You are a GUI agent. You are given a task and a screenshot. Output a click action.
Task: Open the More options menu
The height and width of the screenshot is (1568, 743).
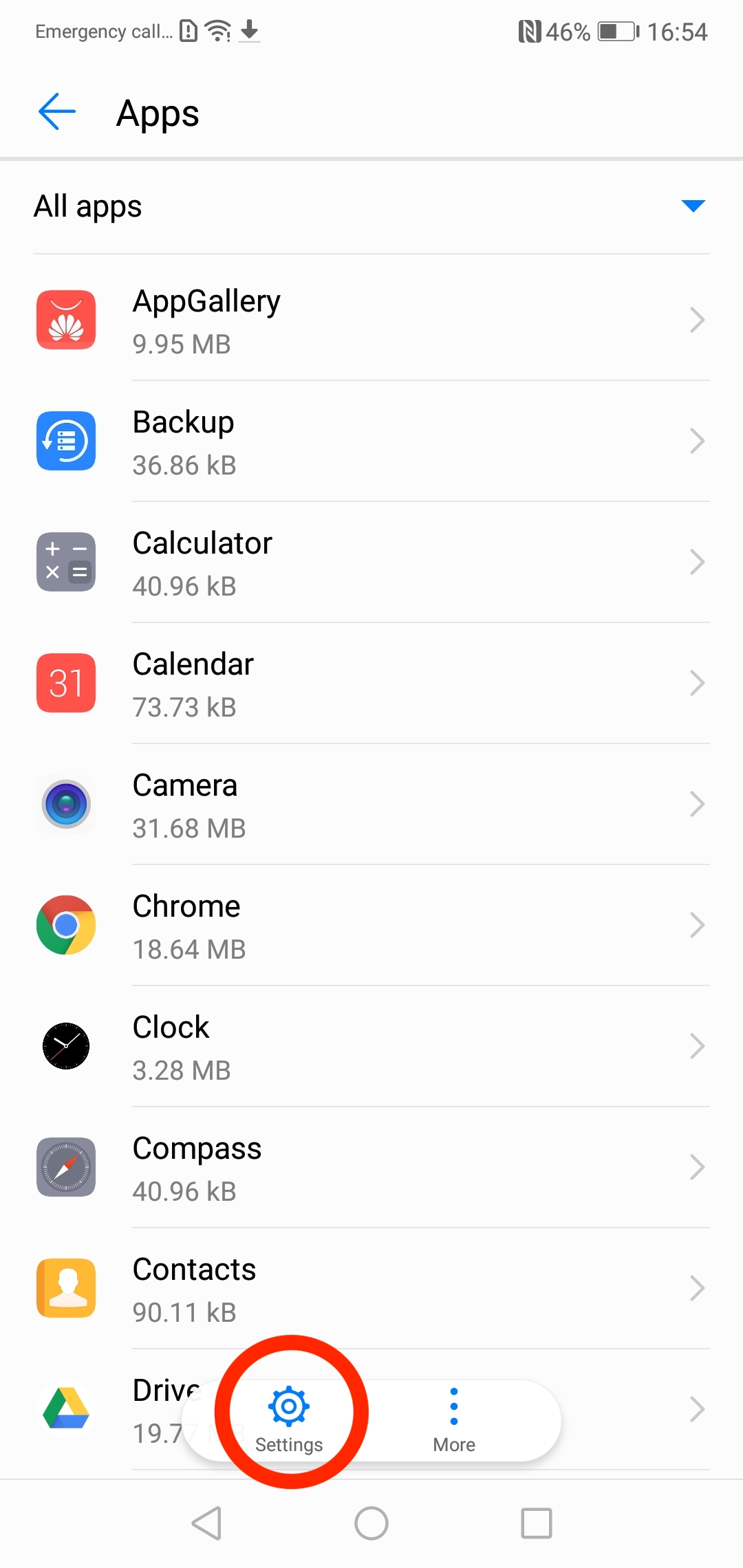tap(454, 1419)
